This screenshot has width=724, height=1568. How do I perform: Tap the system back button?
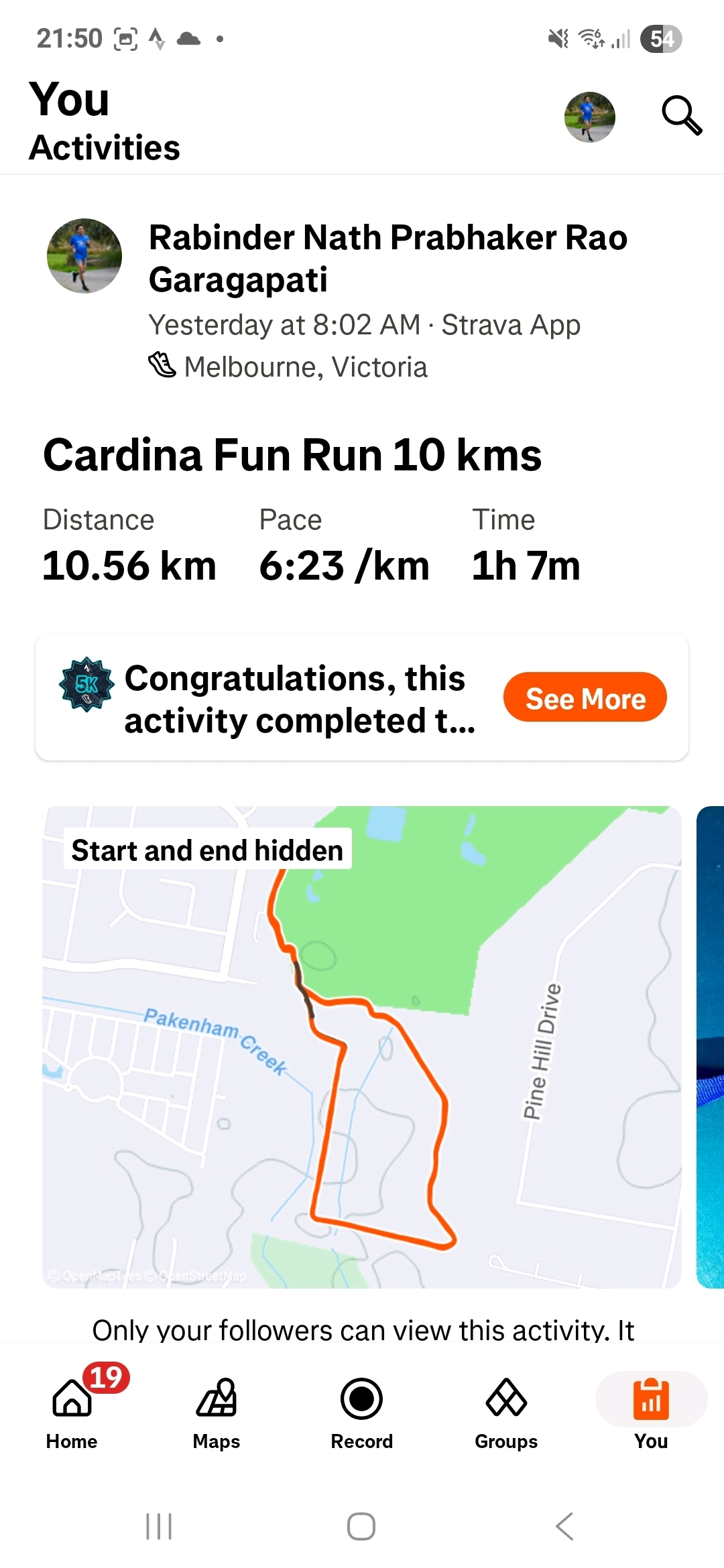point(564,1526)
